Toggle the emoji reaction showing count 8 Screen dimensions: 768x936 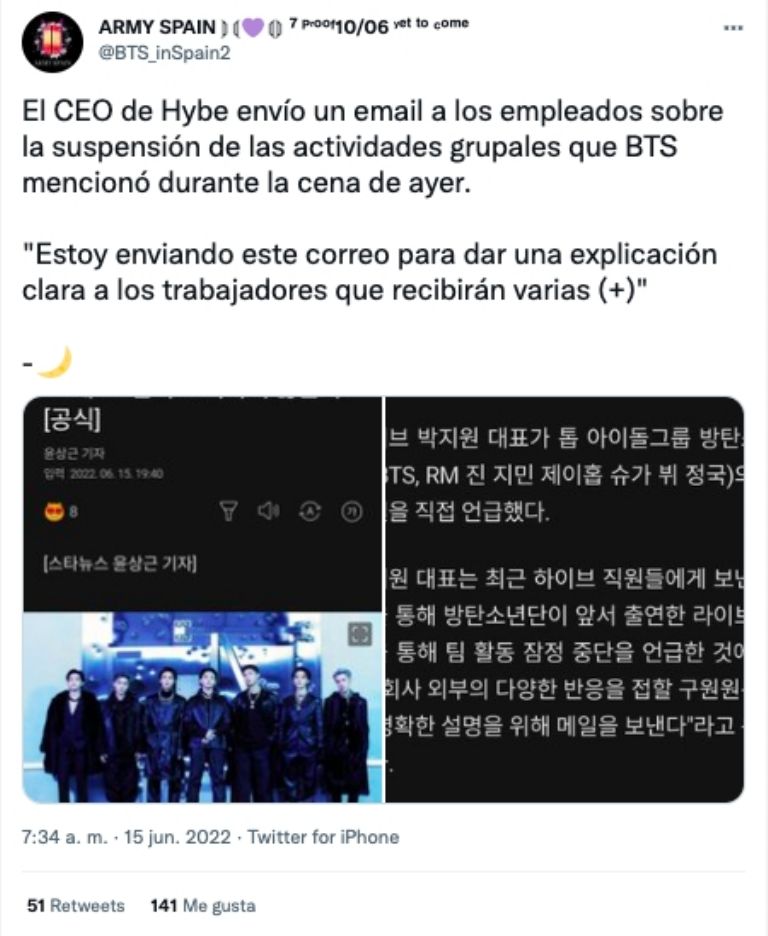point(58,510)
